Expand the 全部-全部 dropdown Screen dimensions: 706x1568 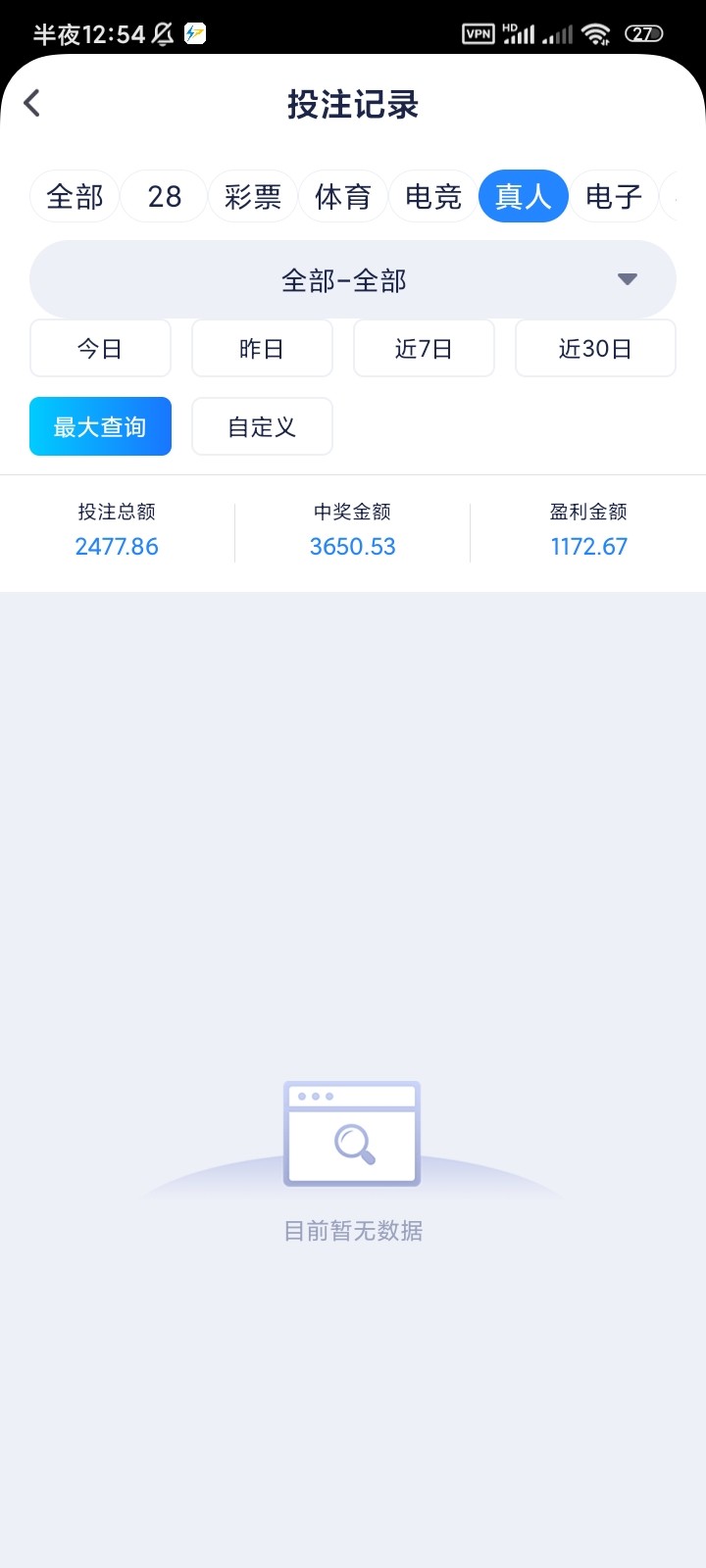[x=353, y=280]
